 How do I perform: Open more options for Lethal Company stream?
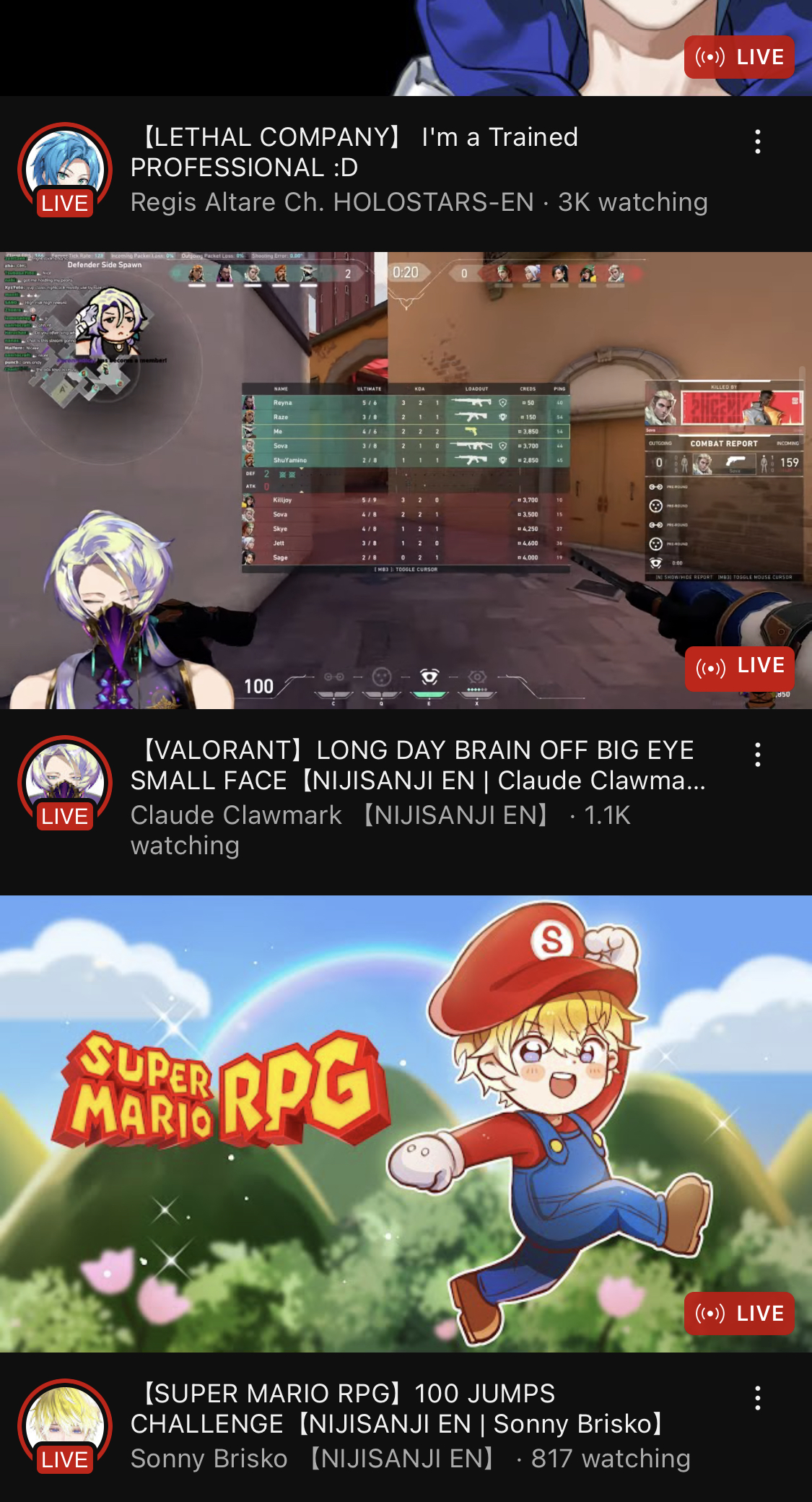coord(757,142)
